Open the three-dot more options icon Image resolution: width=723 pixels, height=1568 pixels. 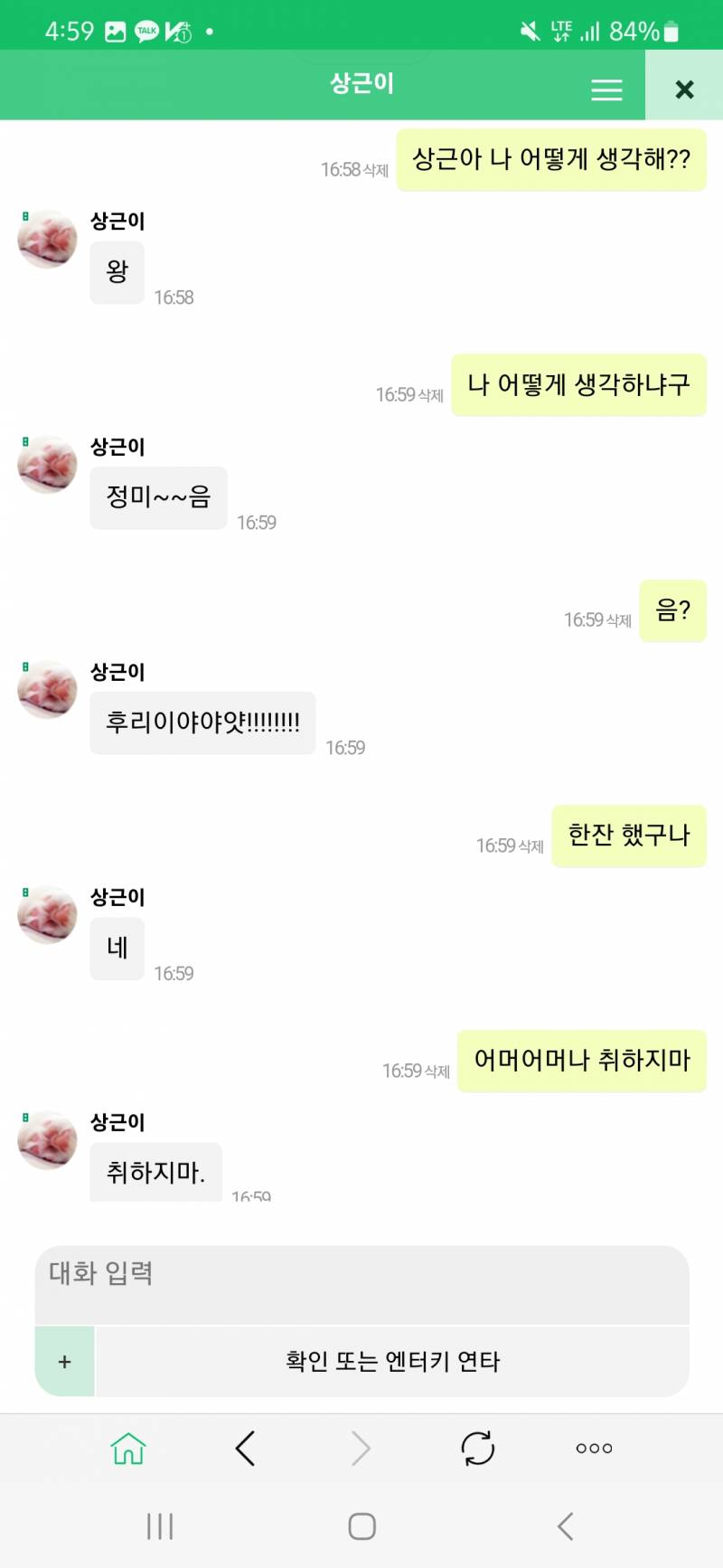593,1448
